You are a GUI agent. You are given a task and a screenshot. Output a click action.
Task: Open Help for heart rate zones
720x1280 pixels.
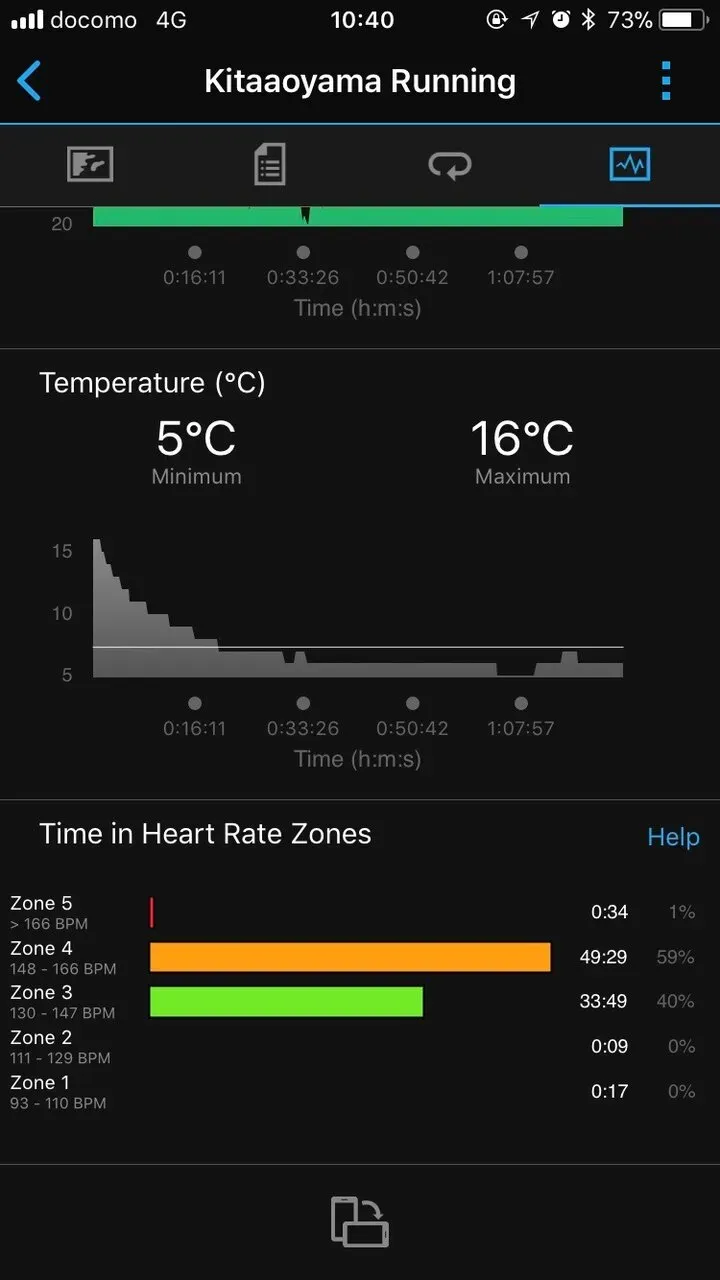coord(673,837)
